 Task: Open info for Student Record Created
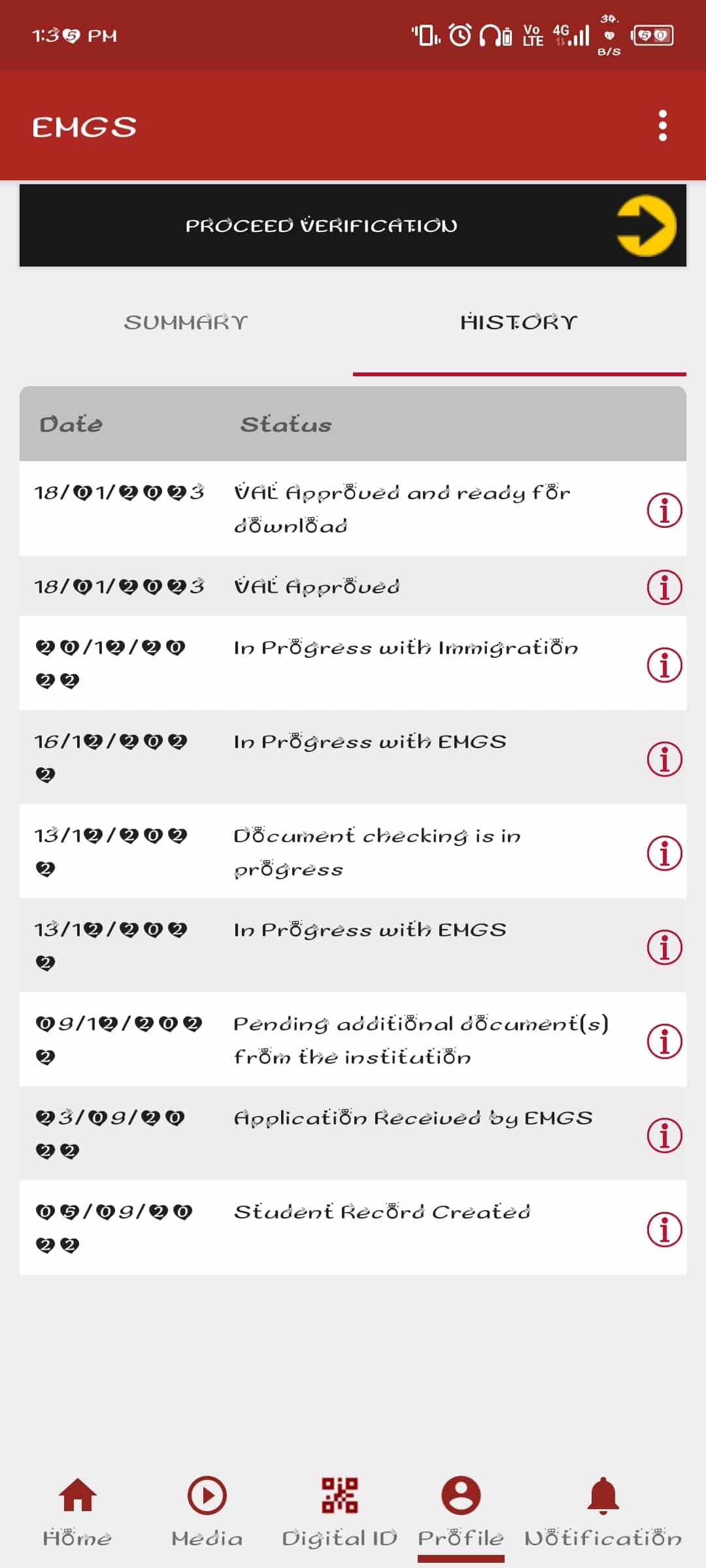click(664, 1230)
